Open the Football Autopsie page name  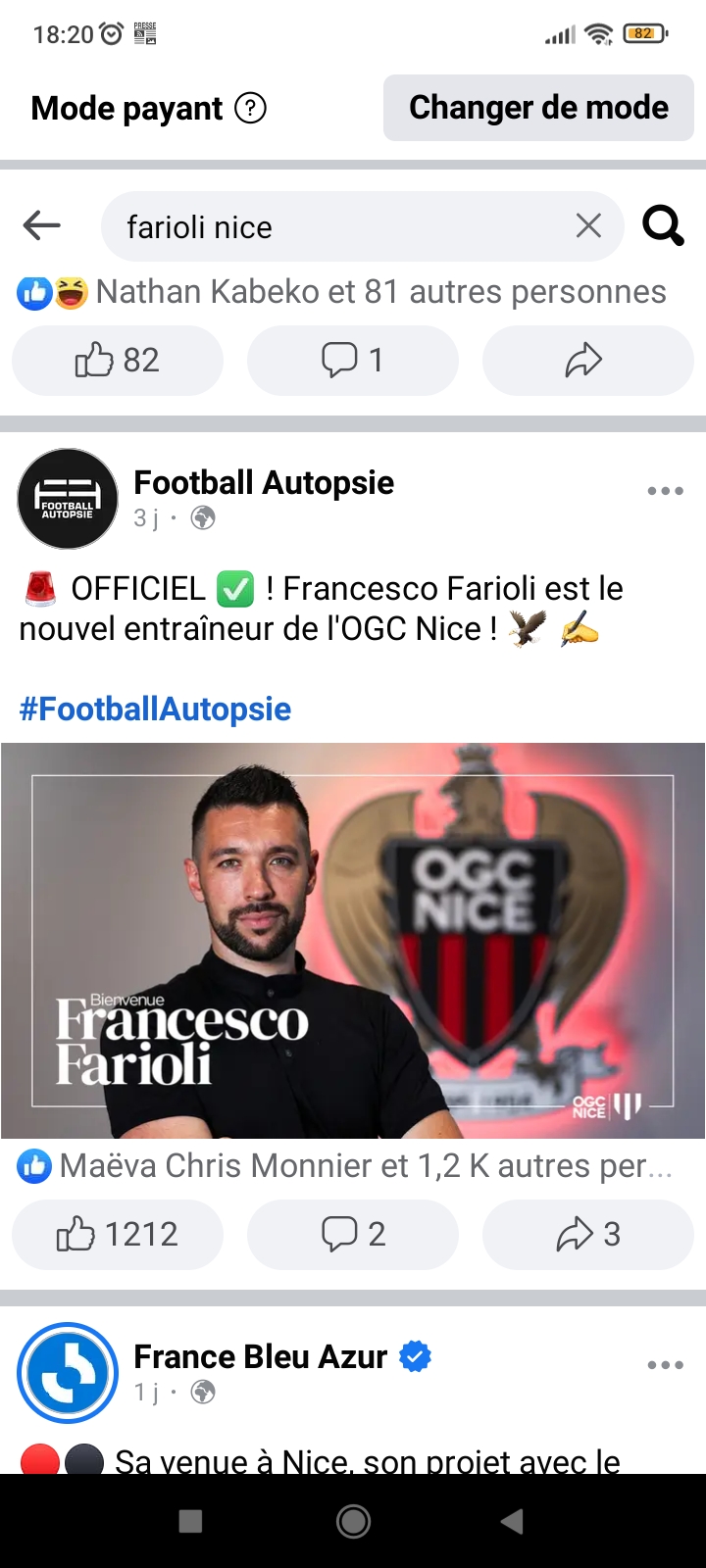264,482
